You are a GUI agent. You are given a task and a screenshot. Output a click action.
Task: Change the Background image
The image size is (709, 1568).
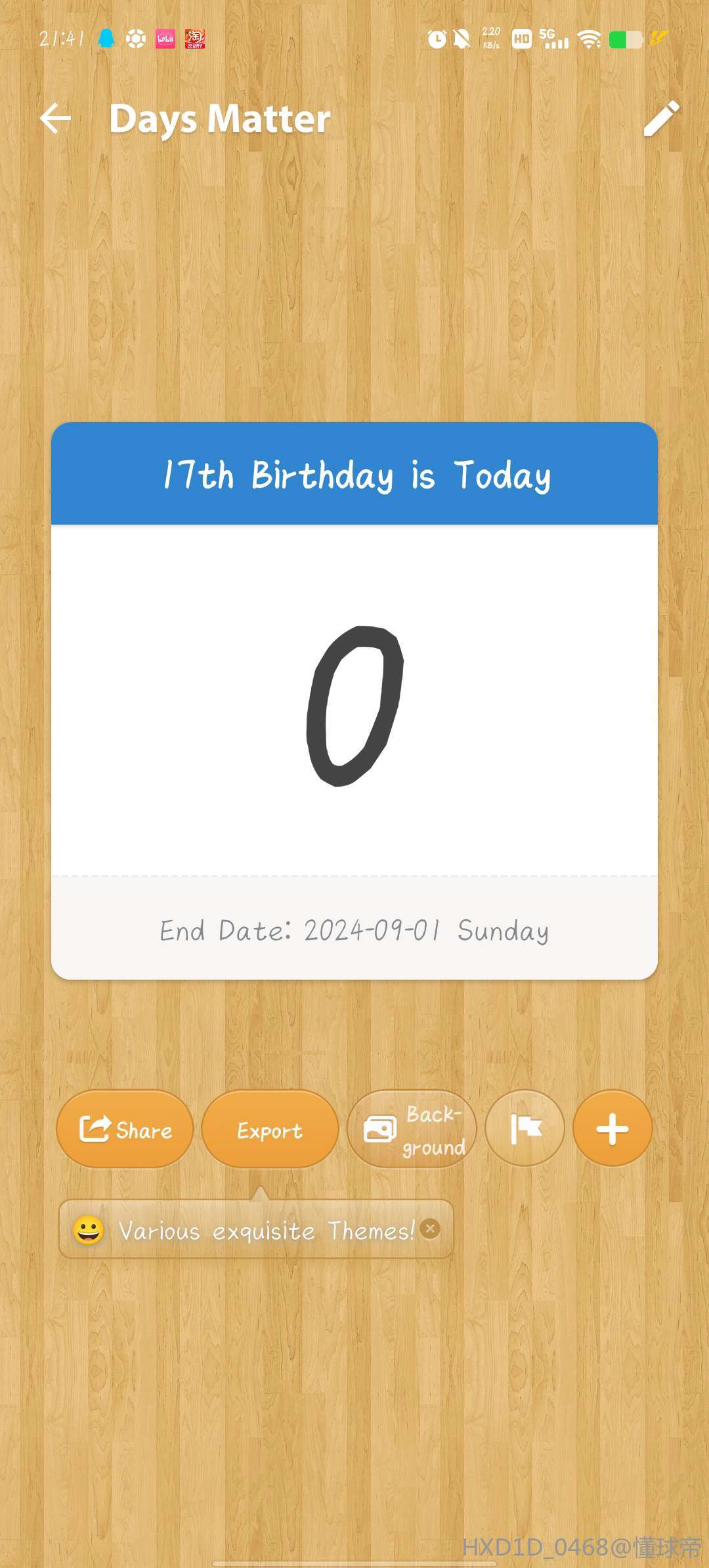coord(412,1129)
